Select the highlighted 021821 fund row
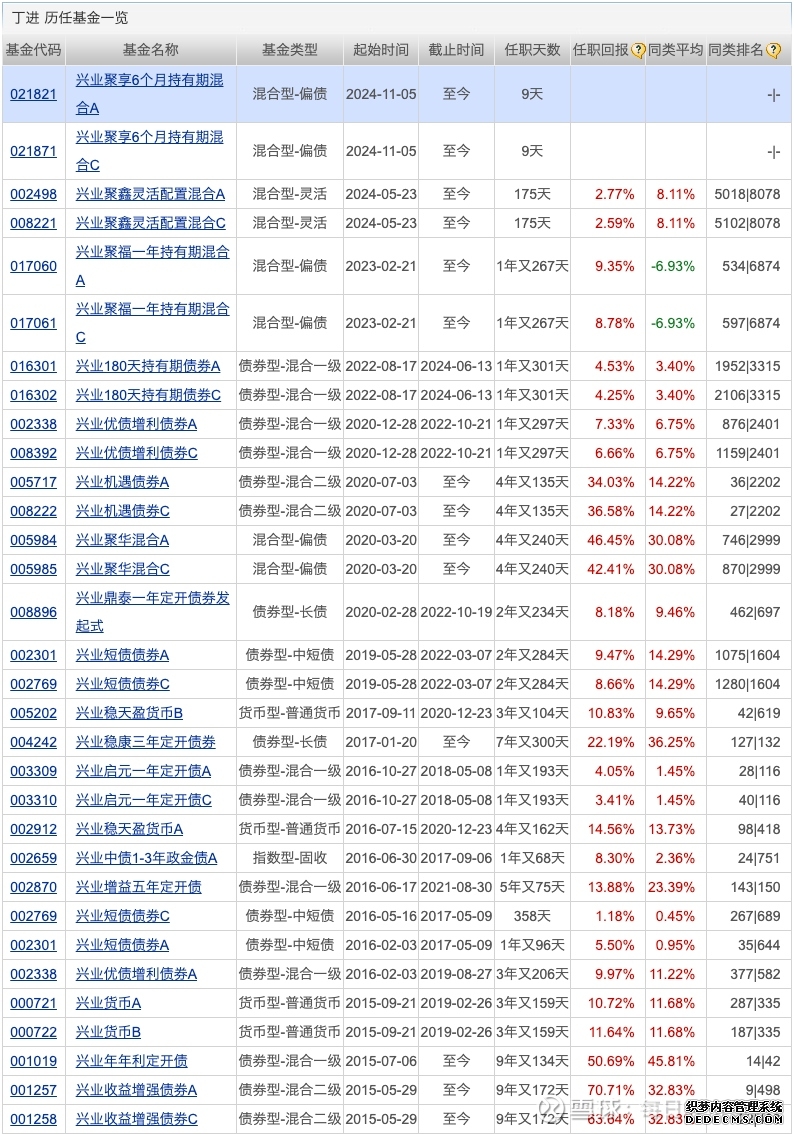Screen dimensions: 794x1134 (x=400, y=94)
